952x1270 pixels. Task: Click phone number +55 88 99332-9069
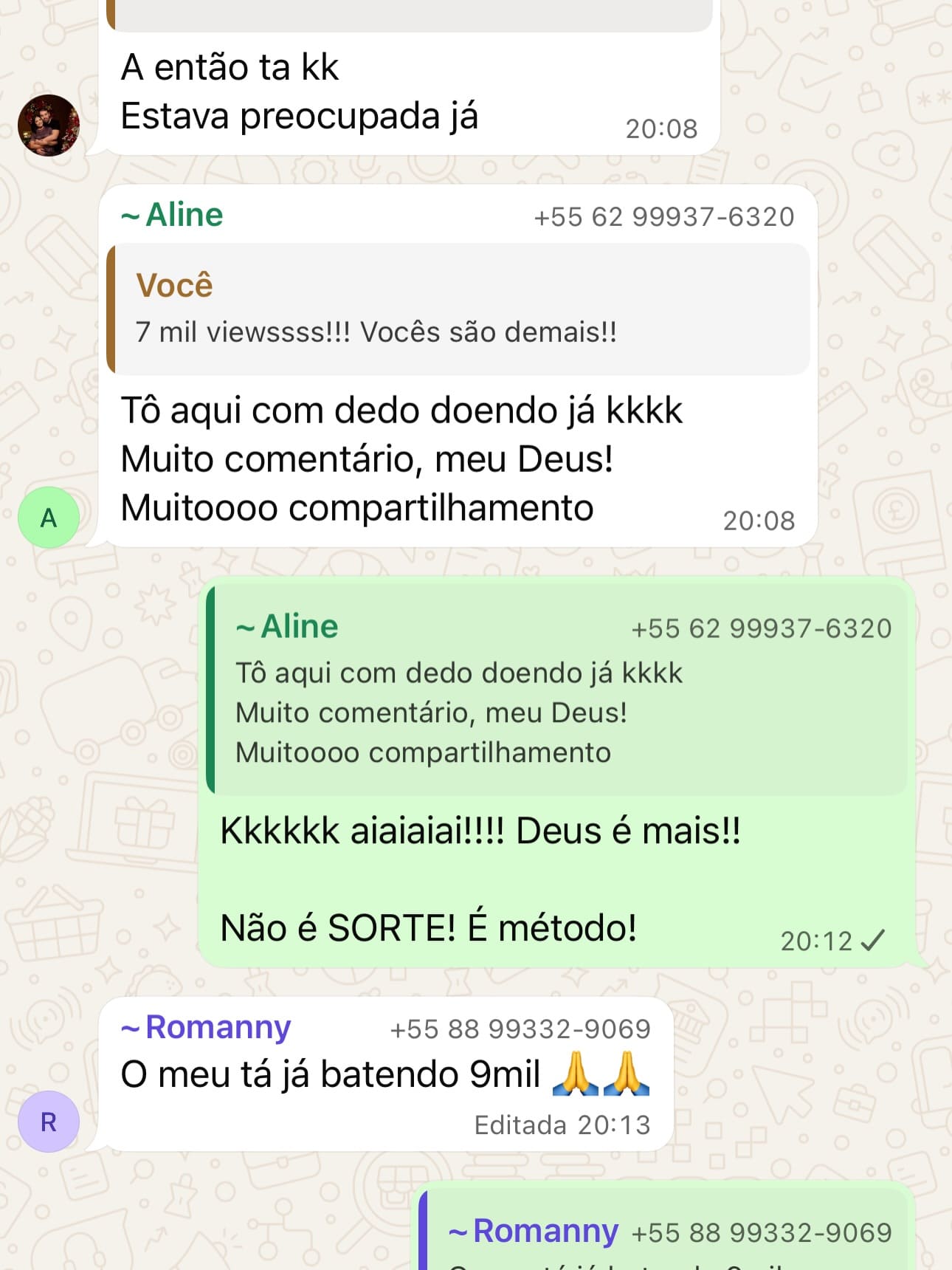tap(519, 1026)
